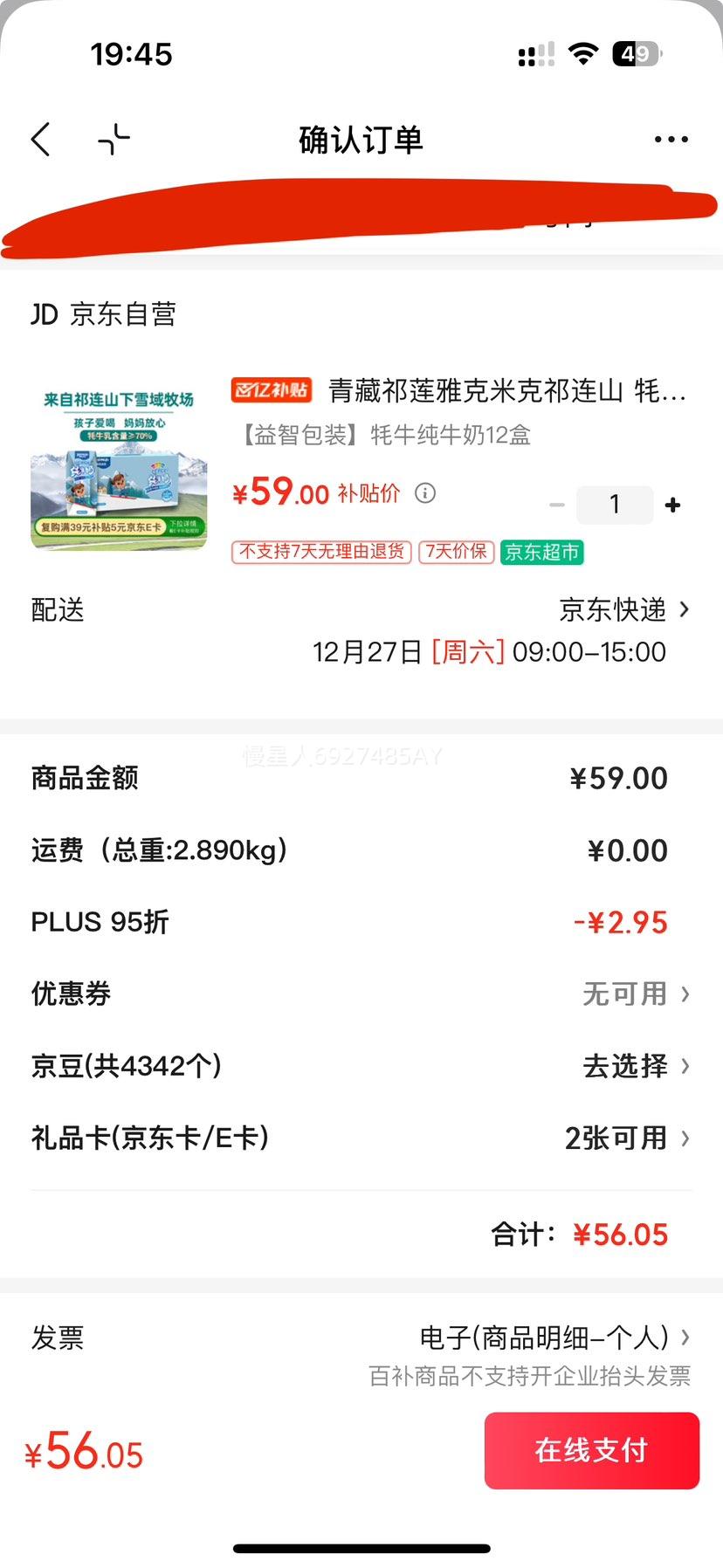The height and width of the screenshot is (1568, 723).
Task: Tap the 不支持7天无理由退货 tag
Action: 320,553
